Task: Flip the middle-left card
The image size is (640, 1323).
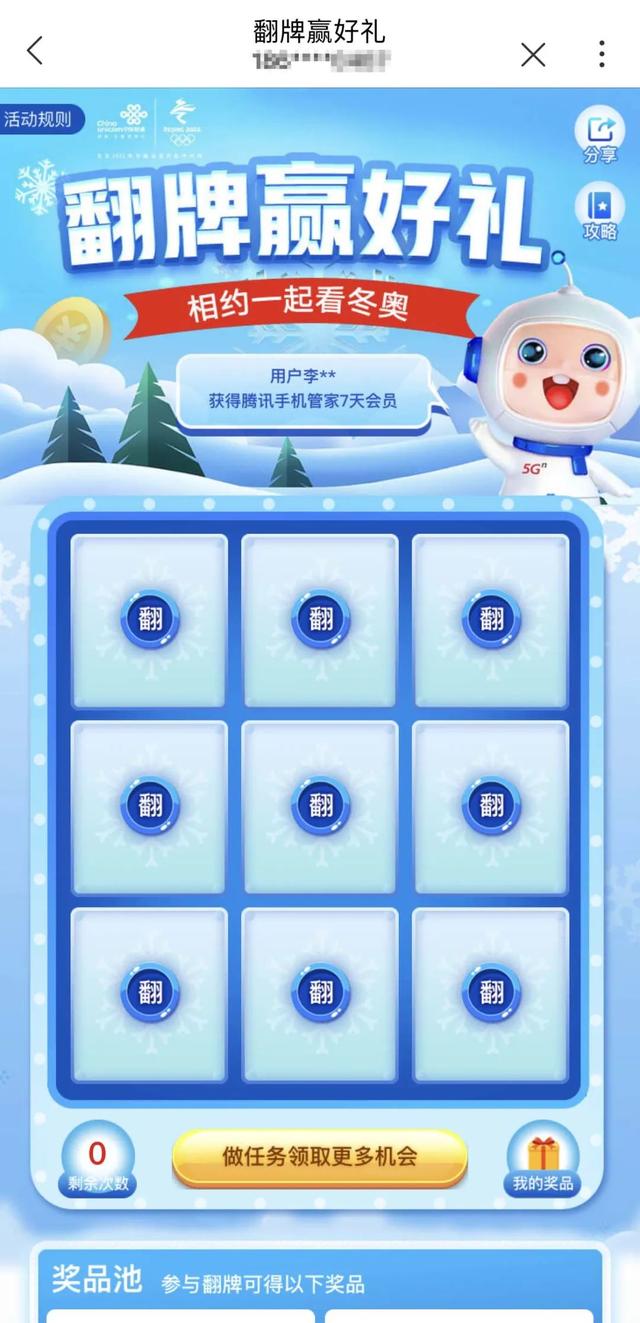Action: [x=150, y=806]
